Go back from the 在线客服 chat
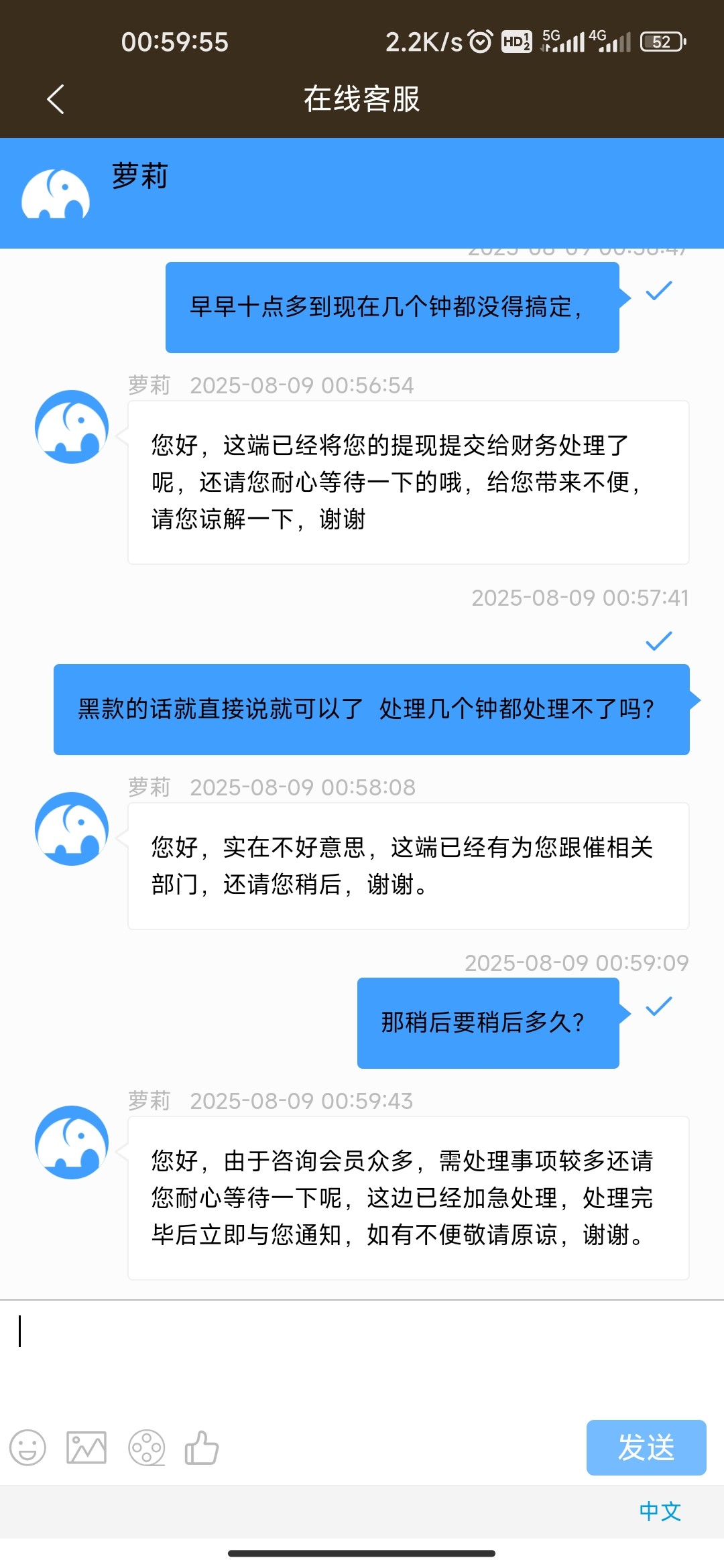 [x=56, y=99]
